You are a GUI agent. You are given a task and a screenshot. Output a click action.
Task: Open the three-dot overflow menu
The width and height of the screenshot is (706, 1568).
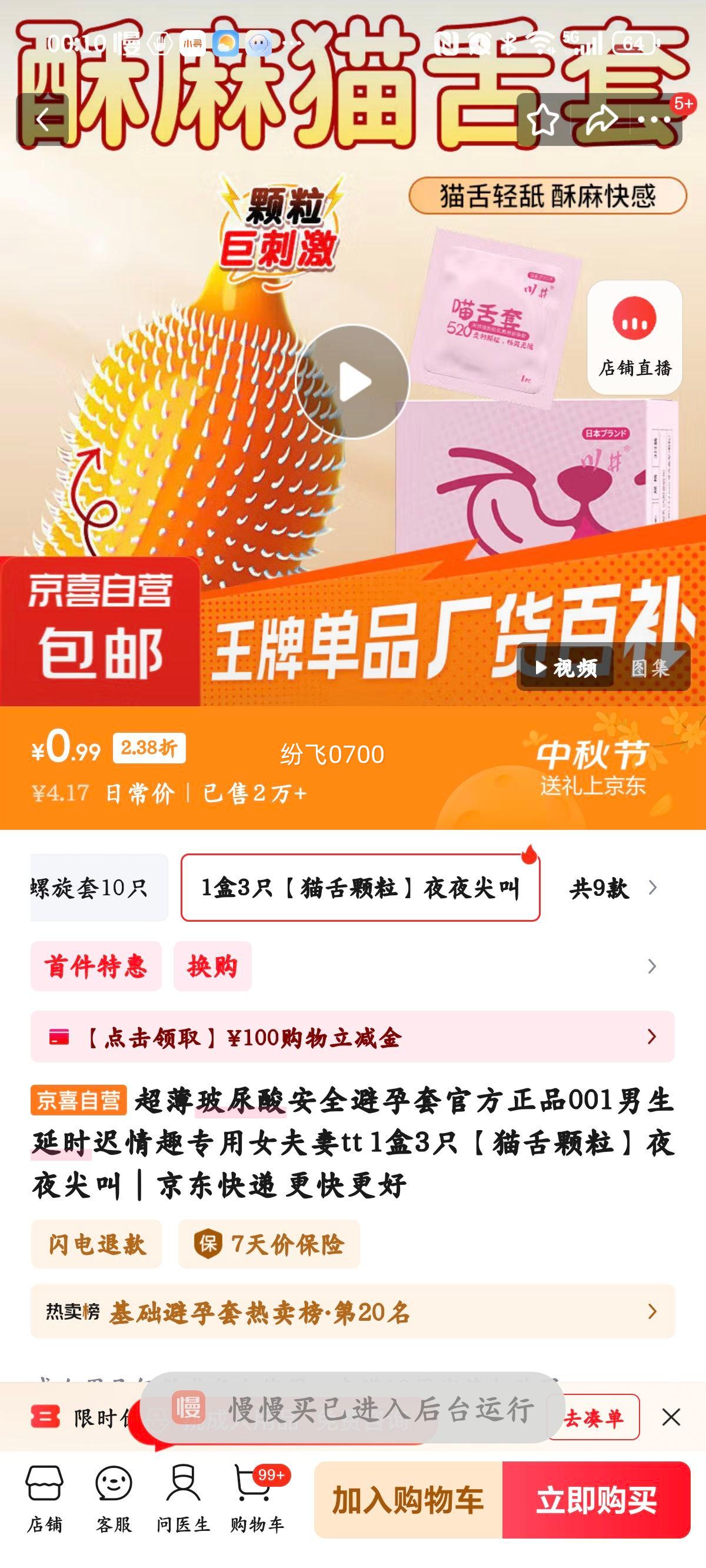[655, 120]
